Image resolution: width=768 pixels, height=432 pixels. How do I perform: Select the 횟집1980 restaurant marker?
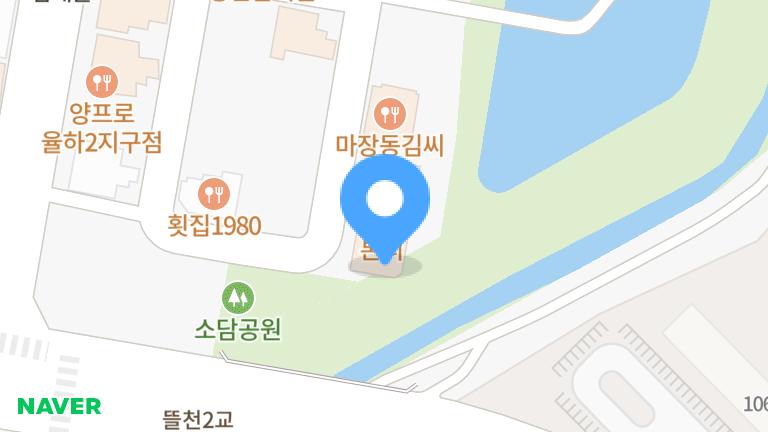click(x=214, y=191)
